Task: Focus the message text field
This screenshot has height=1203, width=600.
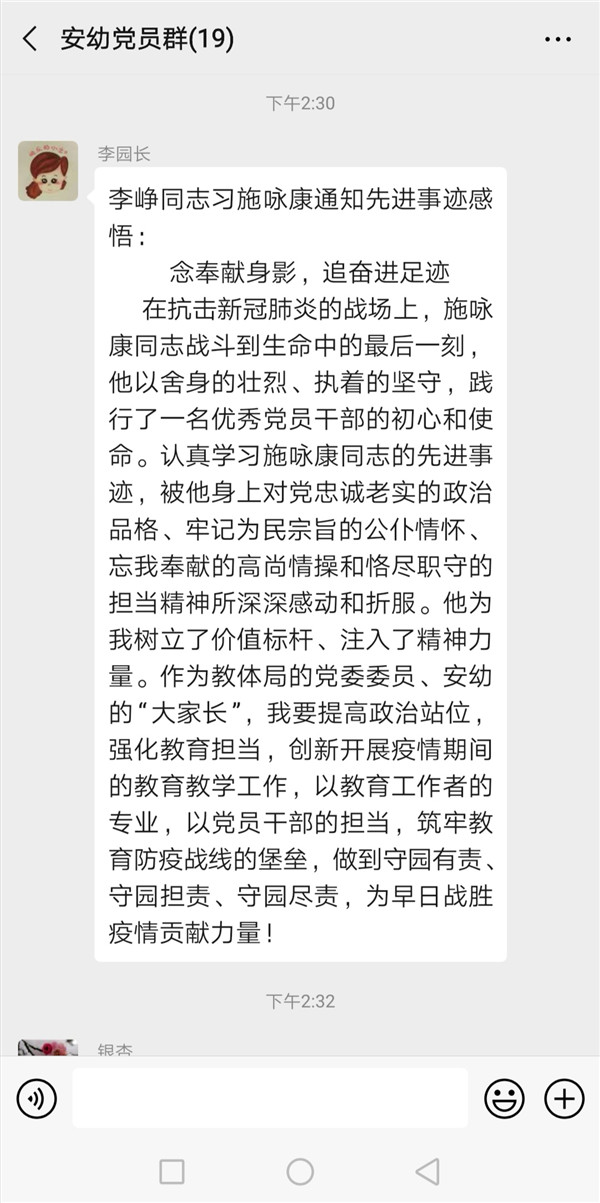Action: click(270, 1098)
